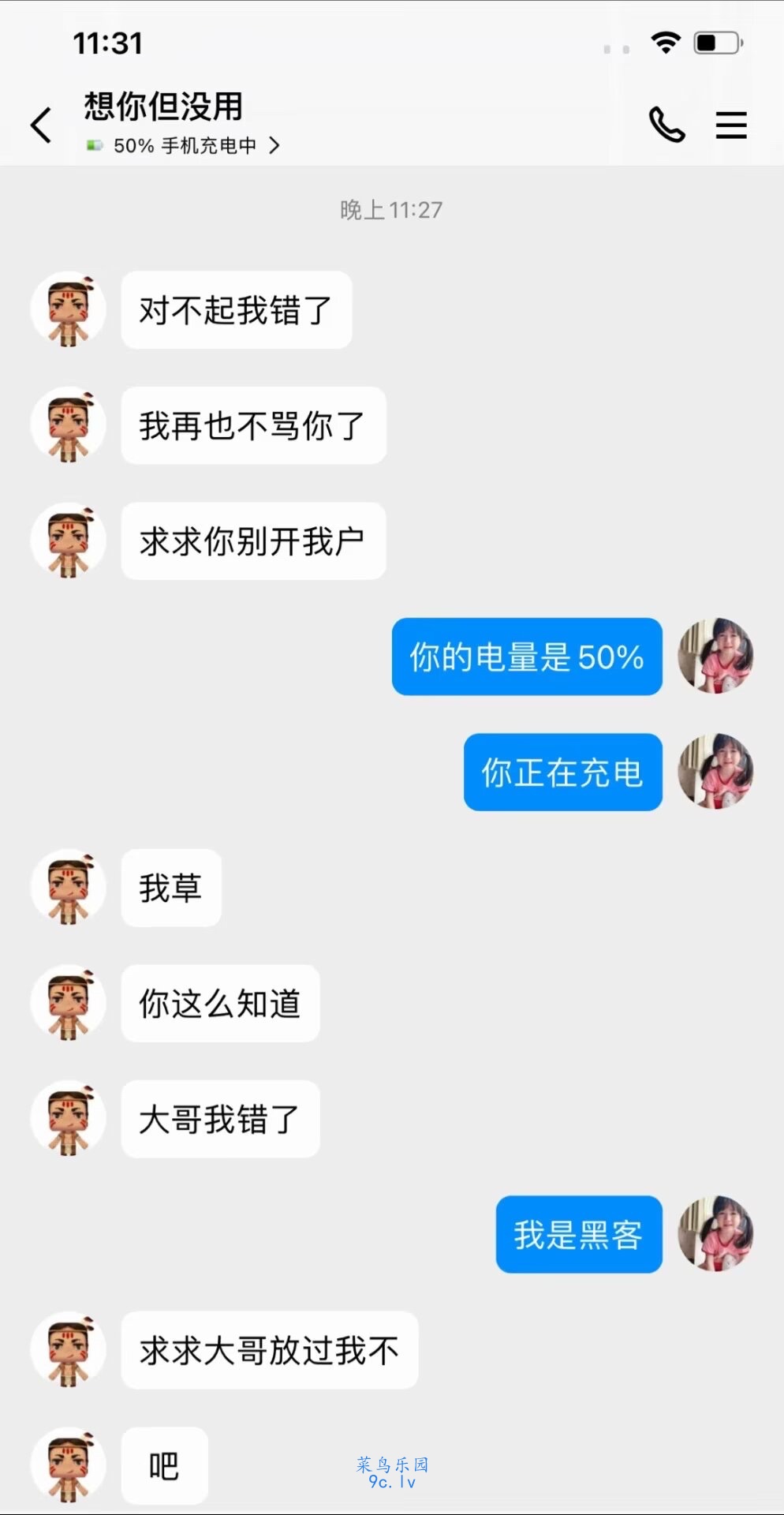Tap my avatar beside 我是黑客
784x1515 pixels.
pos(715,1234)
